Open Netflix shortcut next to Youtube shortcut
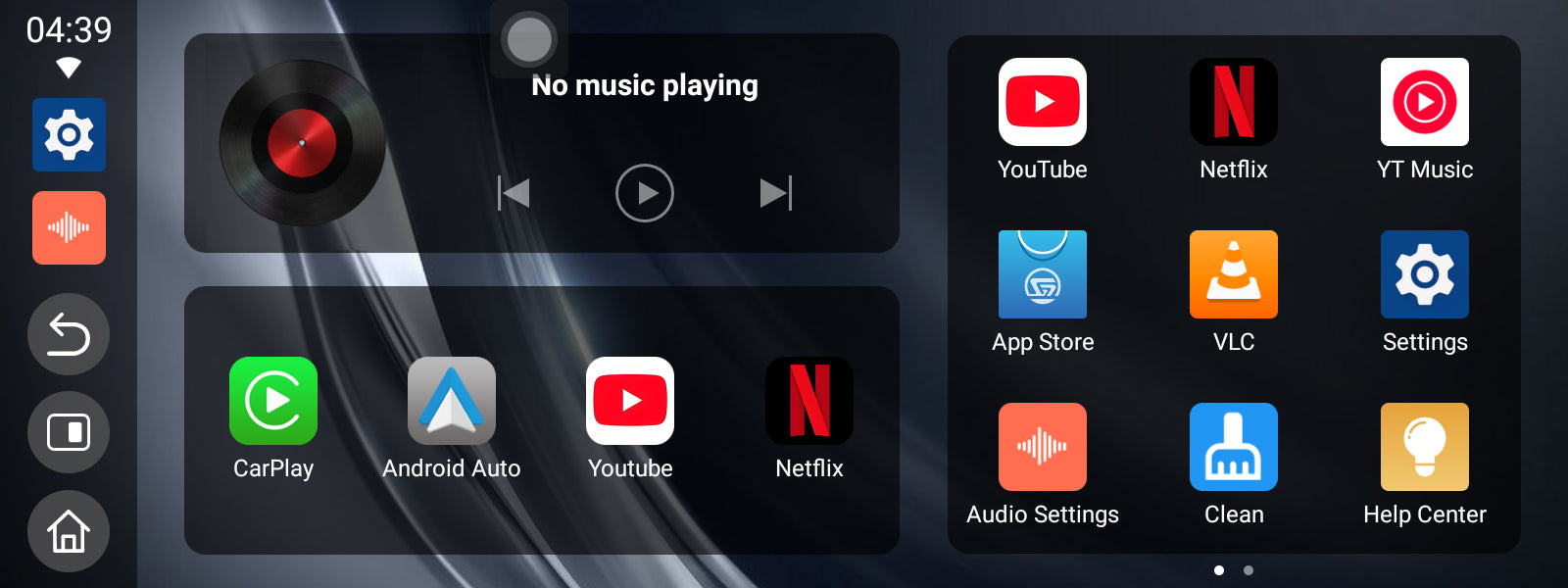1568x588 pixels. pos(808,401)
